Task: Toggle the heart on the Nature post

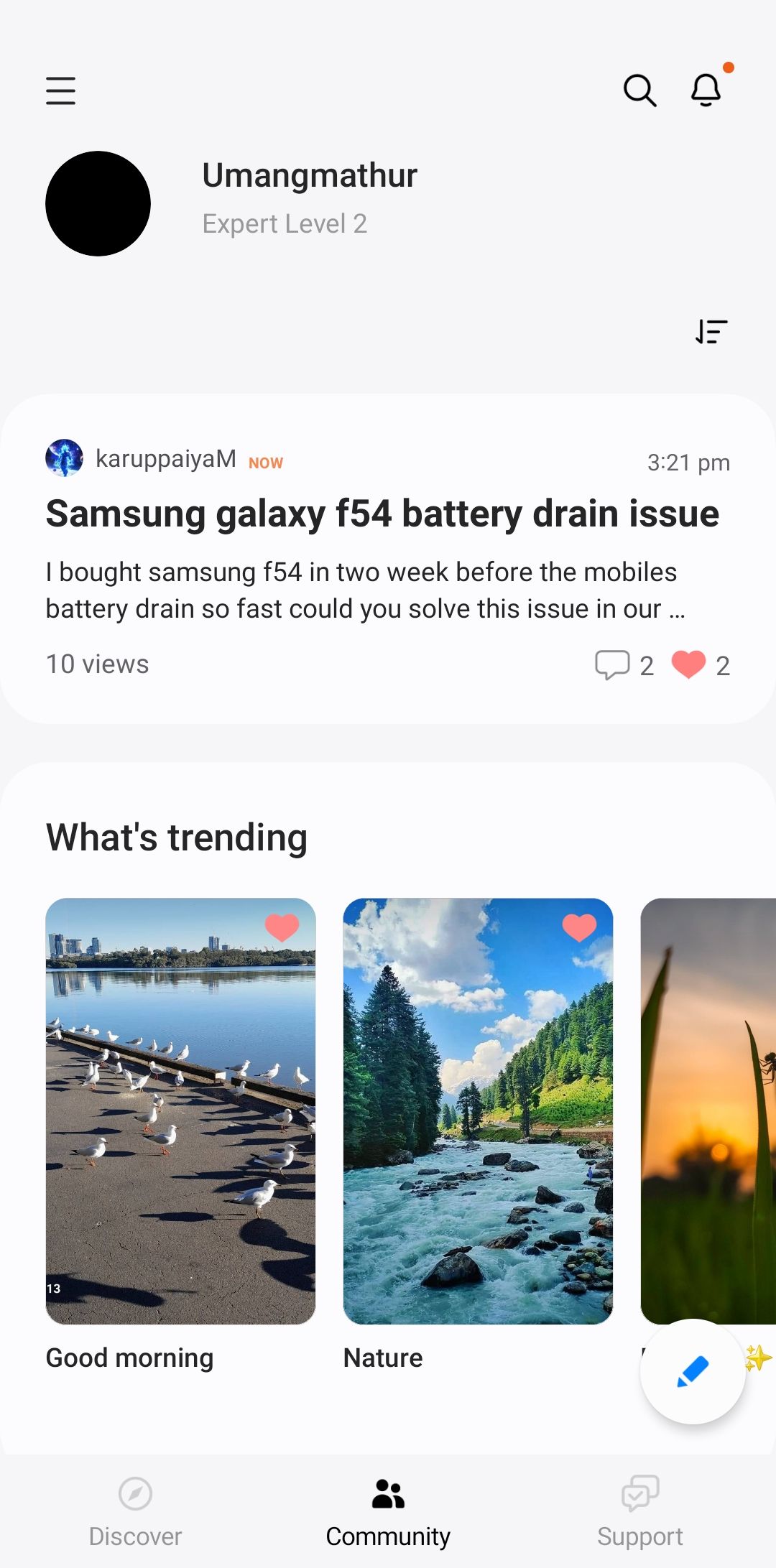Action: pos(579,927)
